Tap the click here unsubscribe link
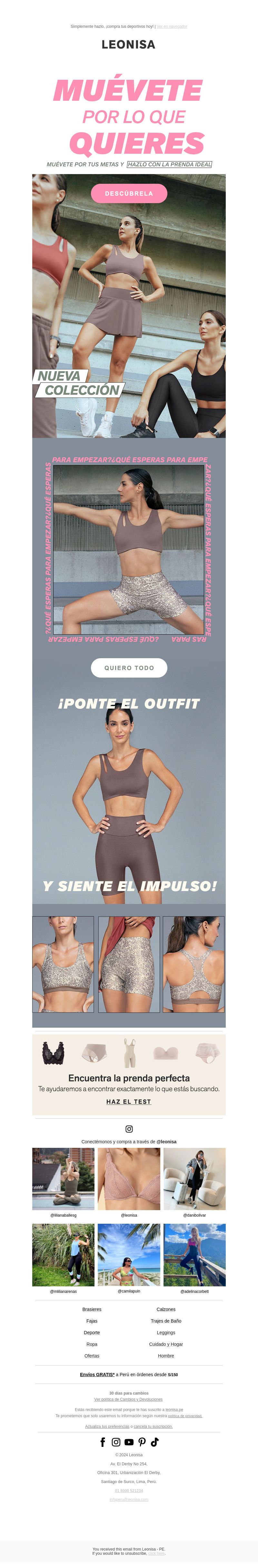 coord(156,1553)
